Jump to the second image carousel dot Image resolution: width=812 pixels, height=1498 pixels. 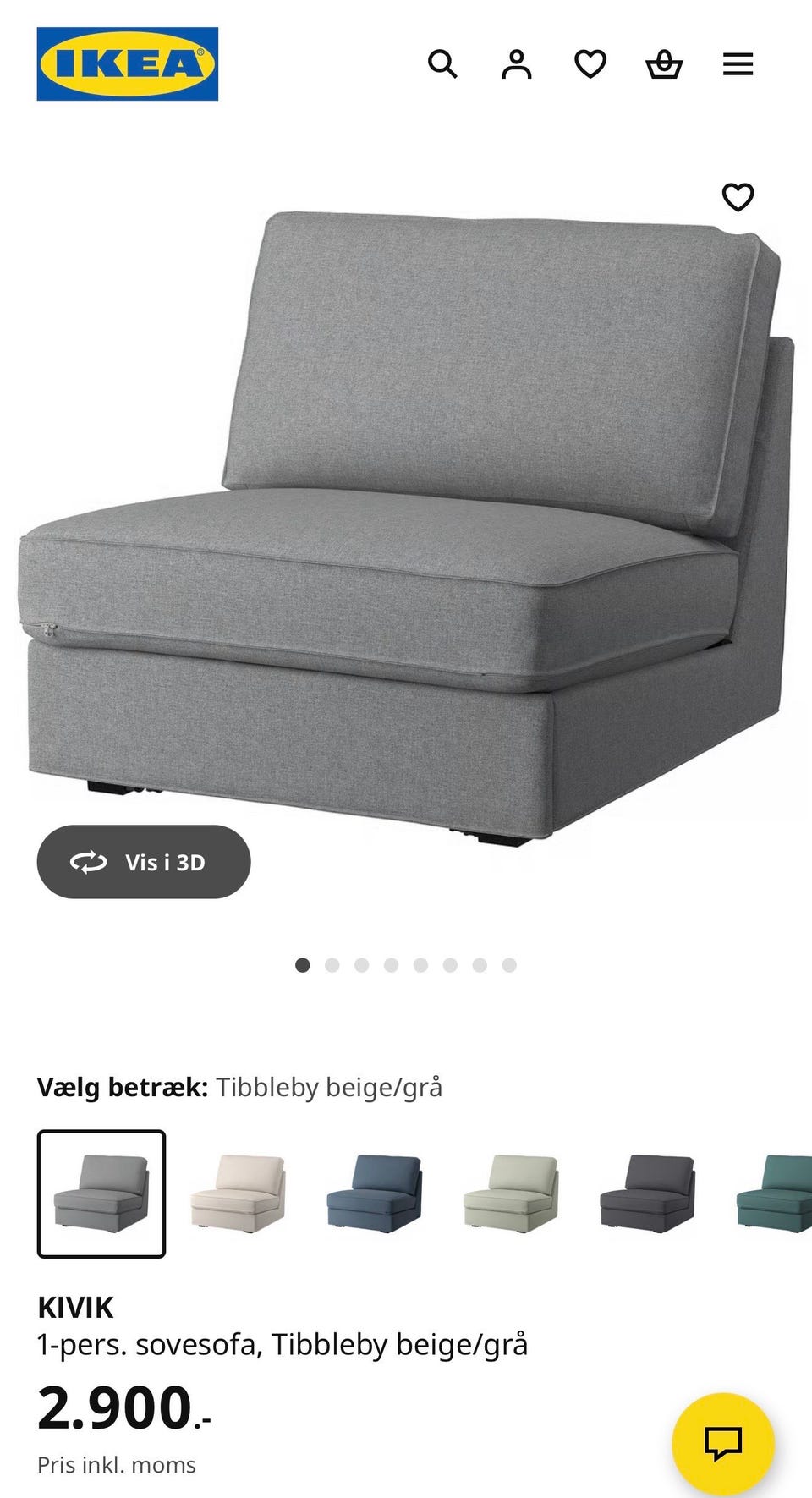332,964
